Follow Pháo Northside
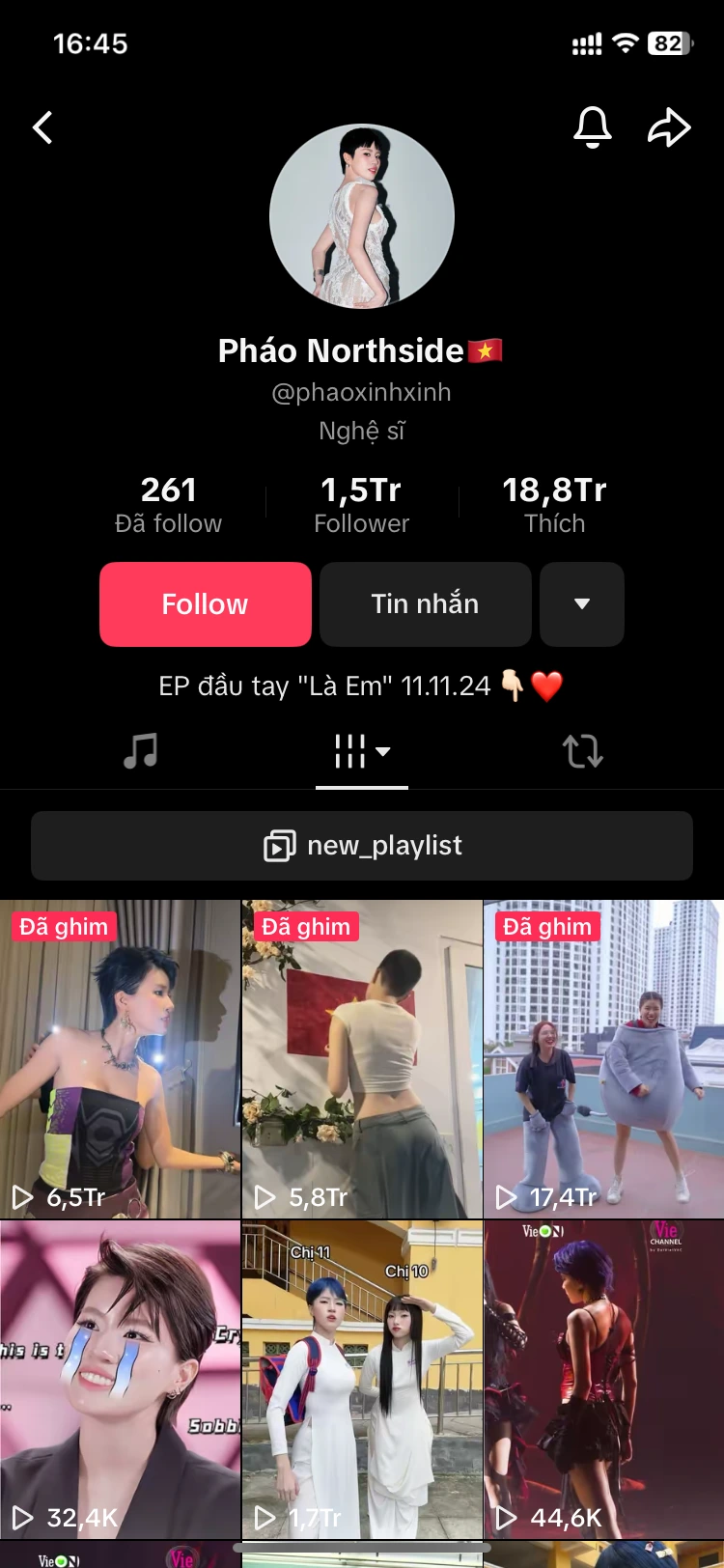Screen dimensions: 724x1568 coord(206,604)
